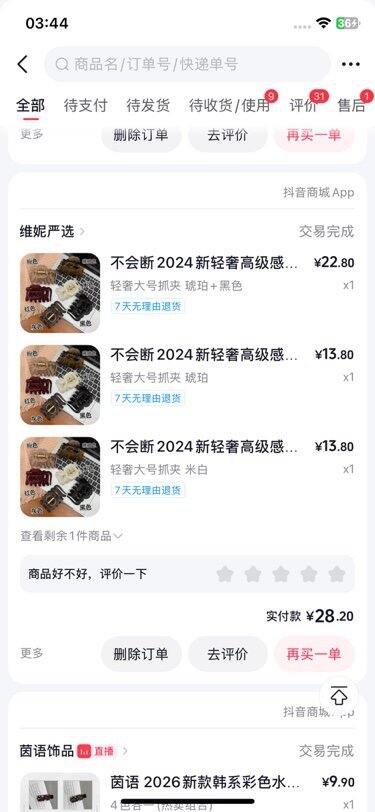Screen dimensions: 375x812
Task: Open the three-dot overflow menu
Action: [351, 64]
